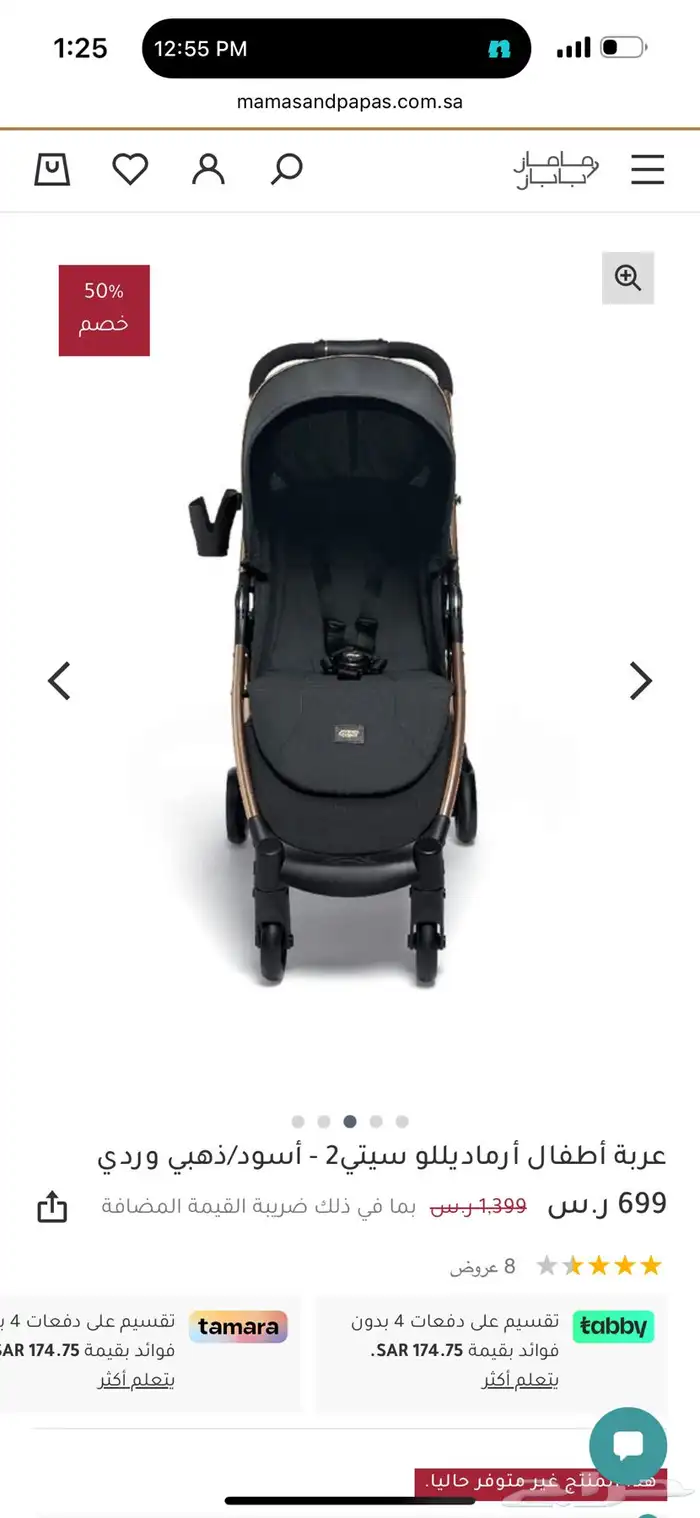Image resolution: width=700 pixels, height=1518 pixels.
Task: Open the hamburger menu
Action: 647,170
